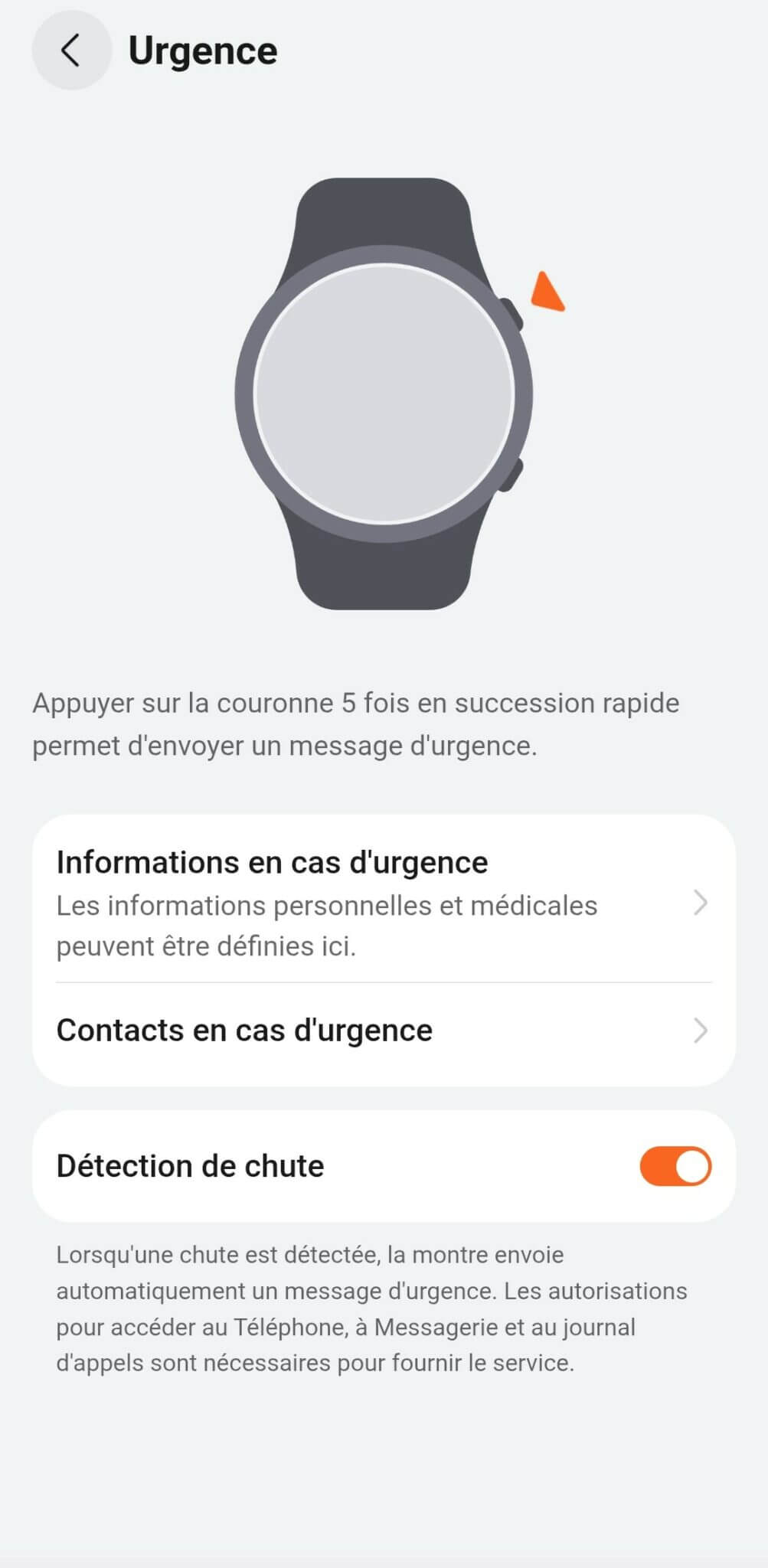This screenshot has height=1568, width=768.
Task: Open Contacts en cas d'urgence
Action: [x=383, y=1031]
